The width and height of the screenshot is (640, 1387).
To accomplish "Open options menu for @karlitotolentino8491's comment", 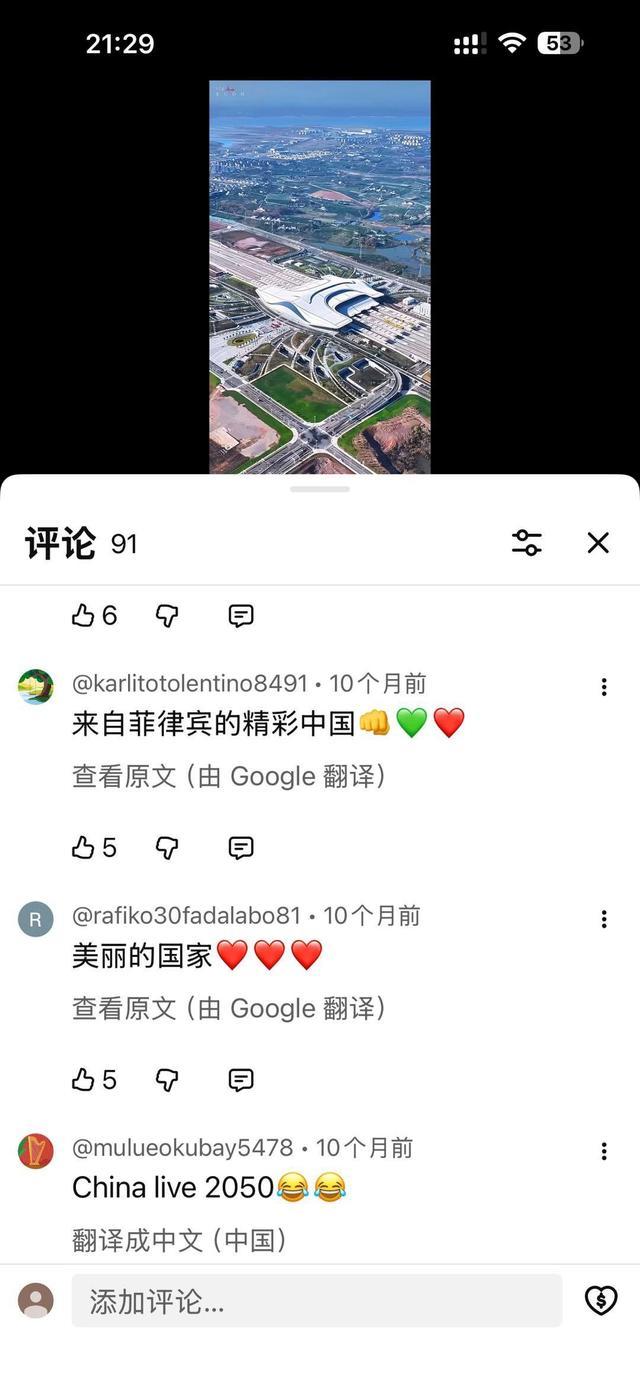I will coord(604,687).
